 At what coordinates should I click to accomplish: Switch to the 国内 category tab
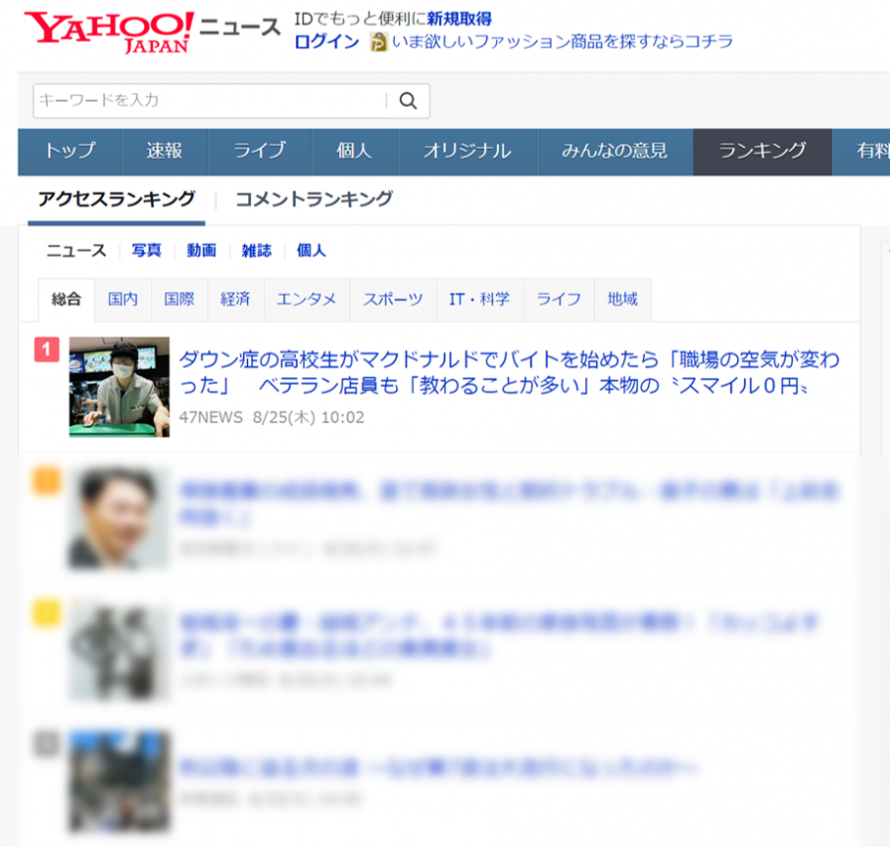(123, 299)
